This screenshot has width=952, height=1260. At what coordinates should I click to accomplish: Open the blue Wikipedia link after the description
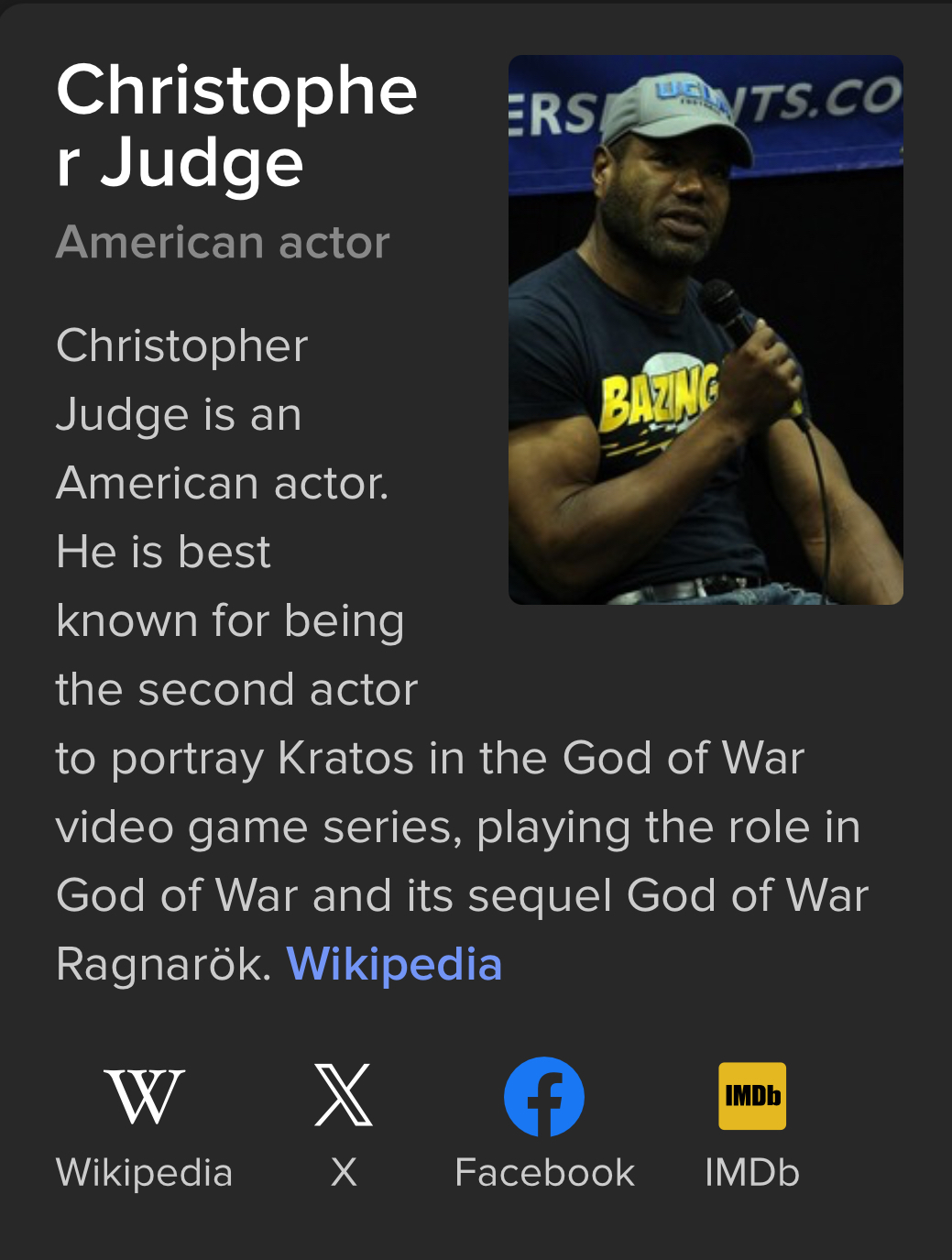click(x=394, y=964)
